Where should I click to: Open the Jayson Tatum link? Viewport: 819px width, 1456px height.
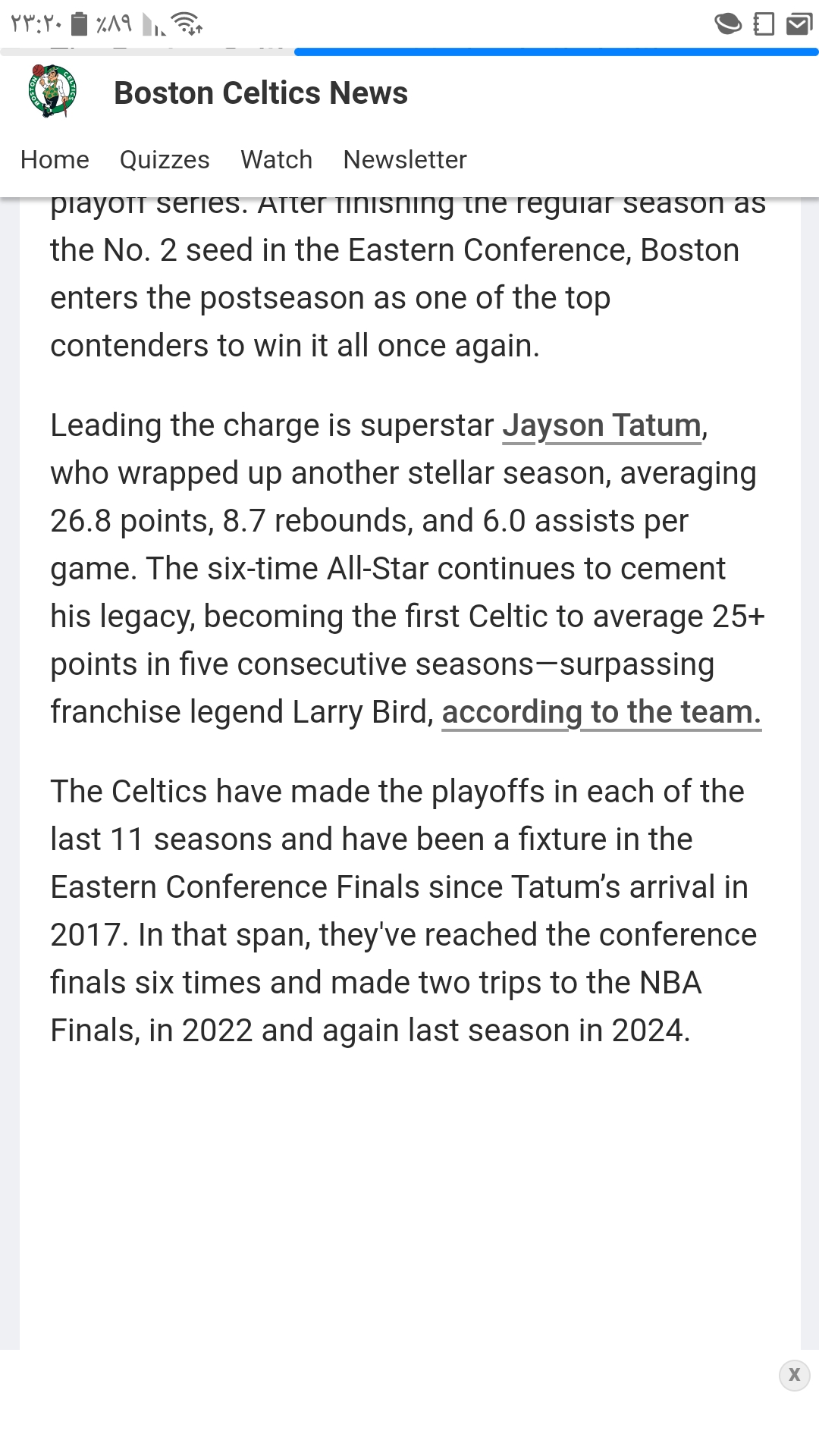tap(602, 425)
